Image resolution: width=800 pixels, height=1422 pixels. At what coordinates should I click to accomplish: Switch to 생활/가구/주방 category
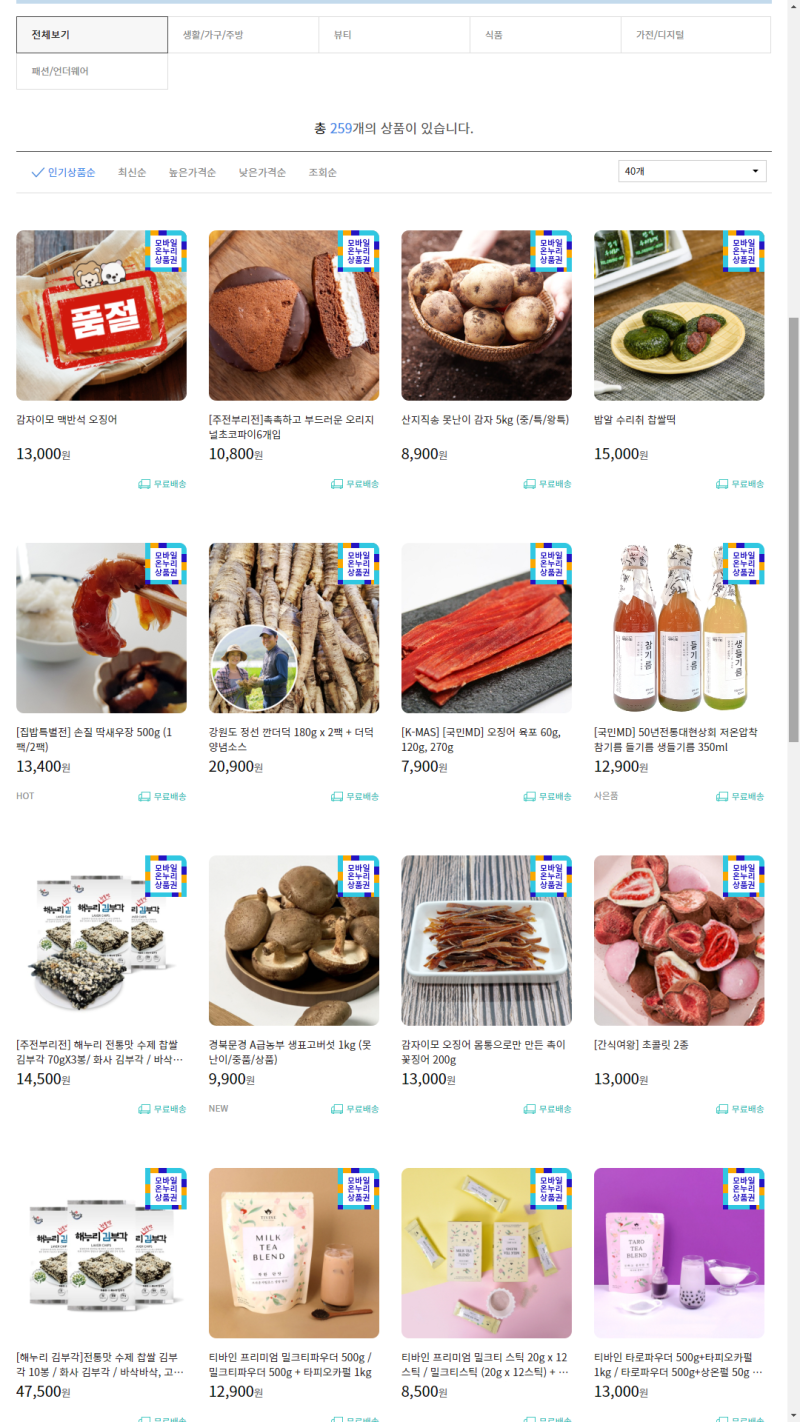(x=243, y=35)
